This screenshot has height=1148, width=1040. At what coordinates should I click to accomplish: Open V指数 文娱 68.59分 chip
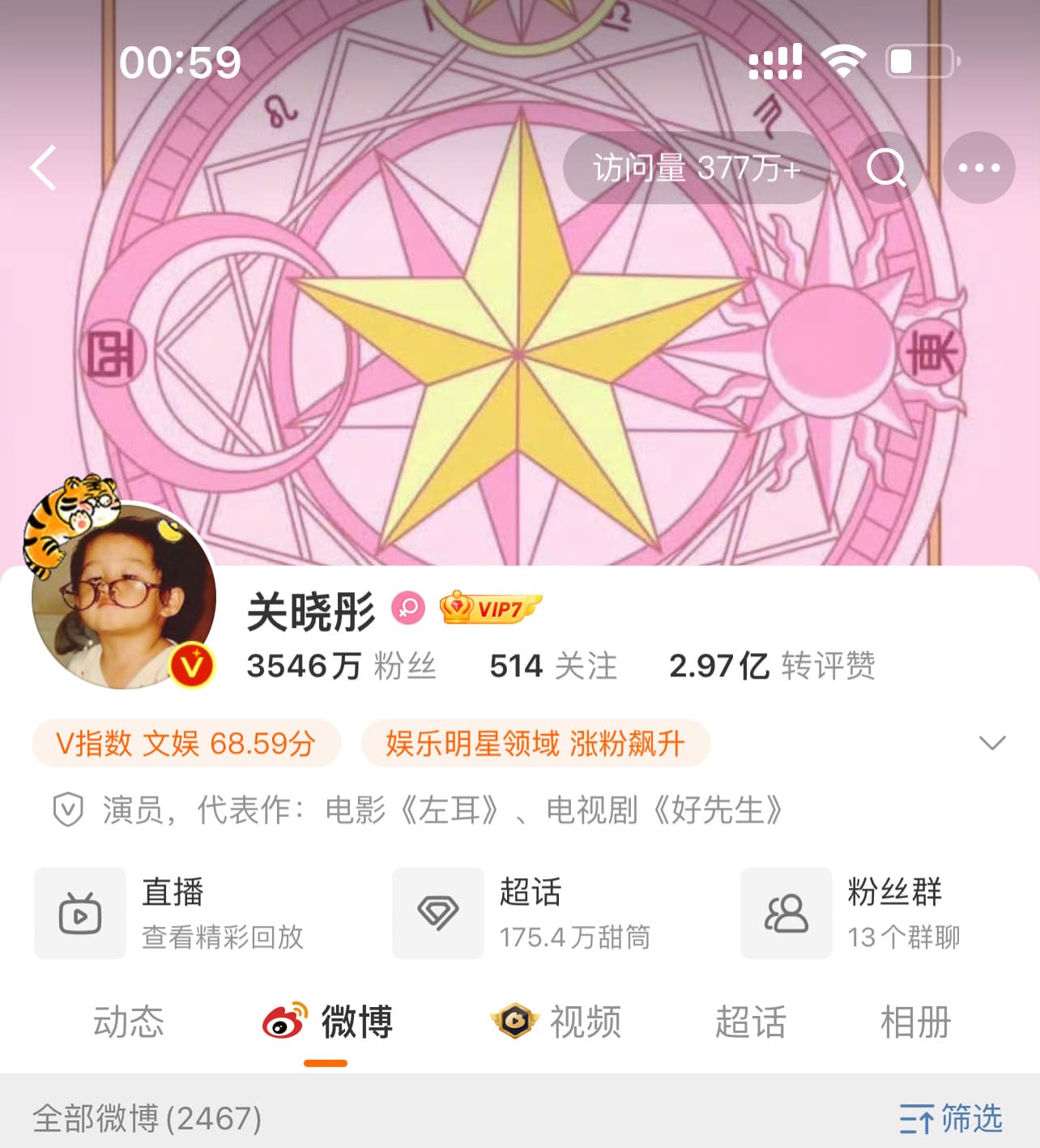coord(185,743)
